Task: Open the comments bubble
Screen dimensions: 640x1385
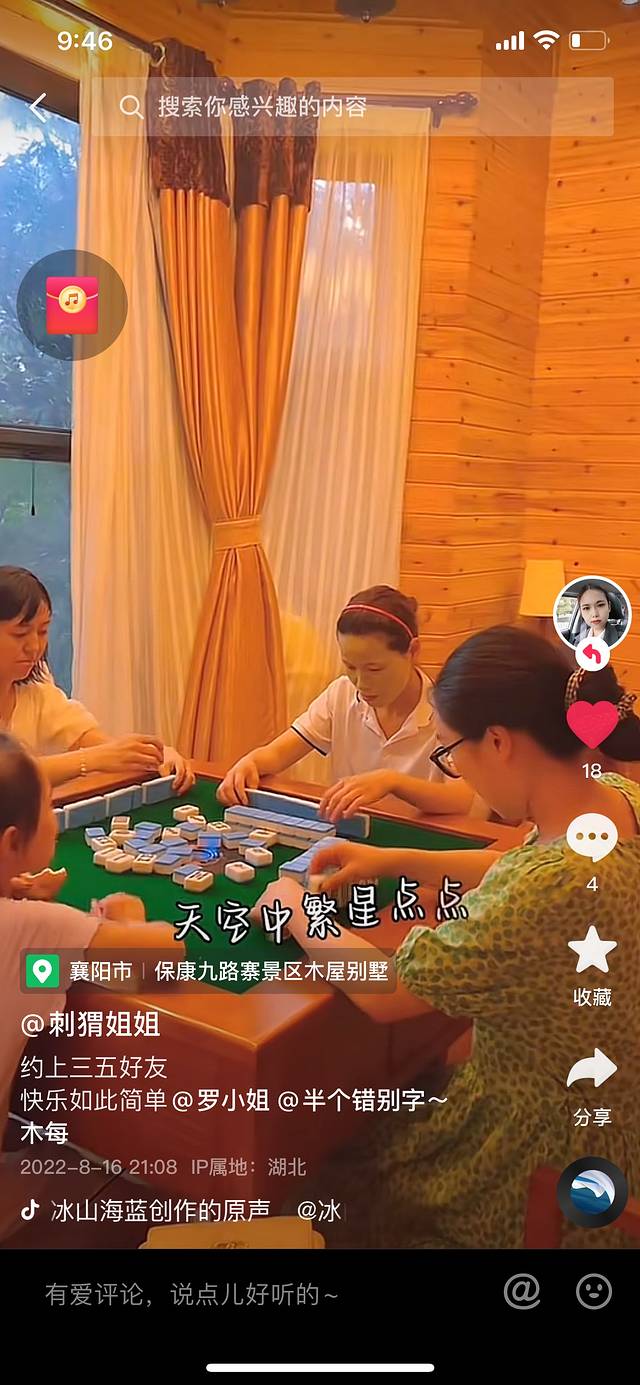Action: tap(592, 838)
